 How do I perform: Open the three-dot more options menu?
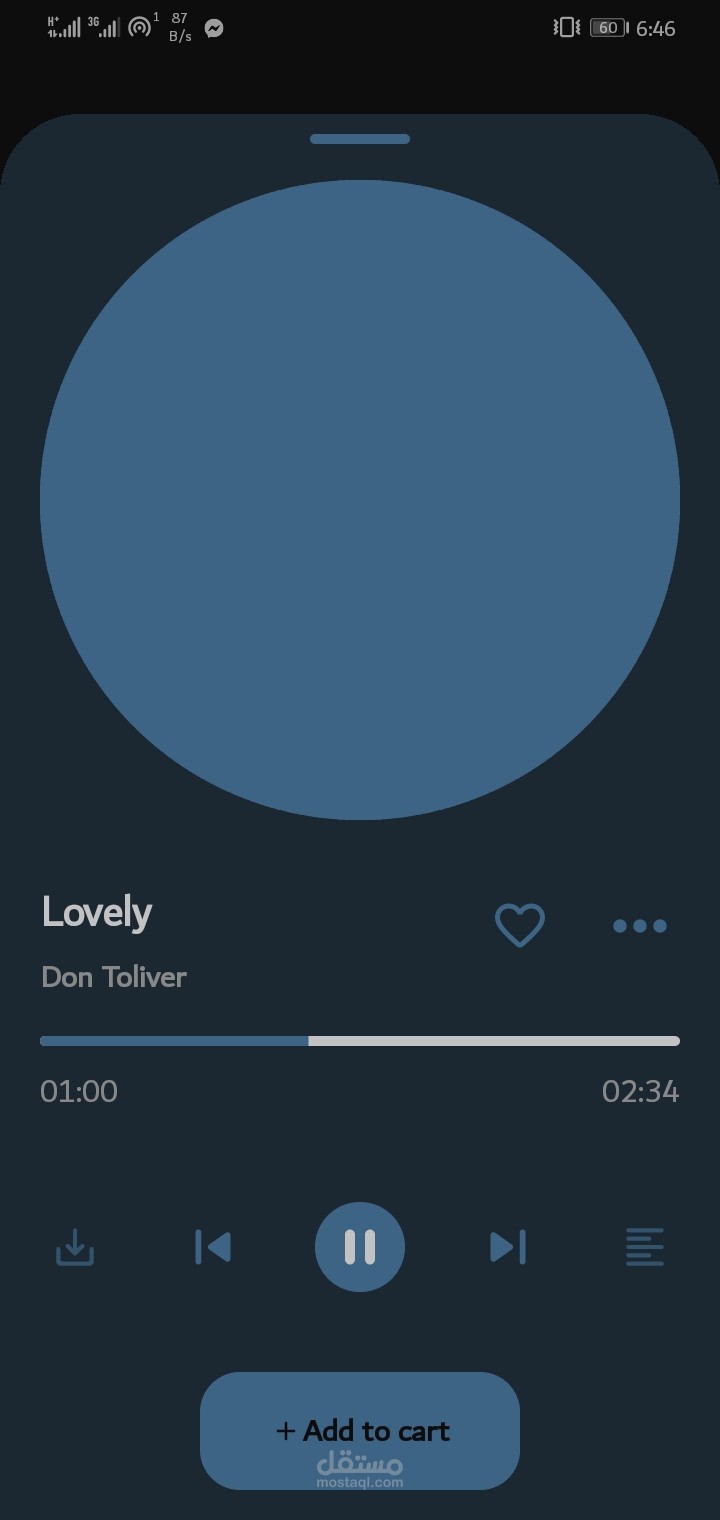tap(640, 926)
